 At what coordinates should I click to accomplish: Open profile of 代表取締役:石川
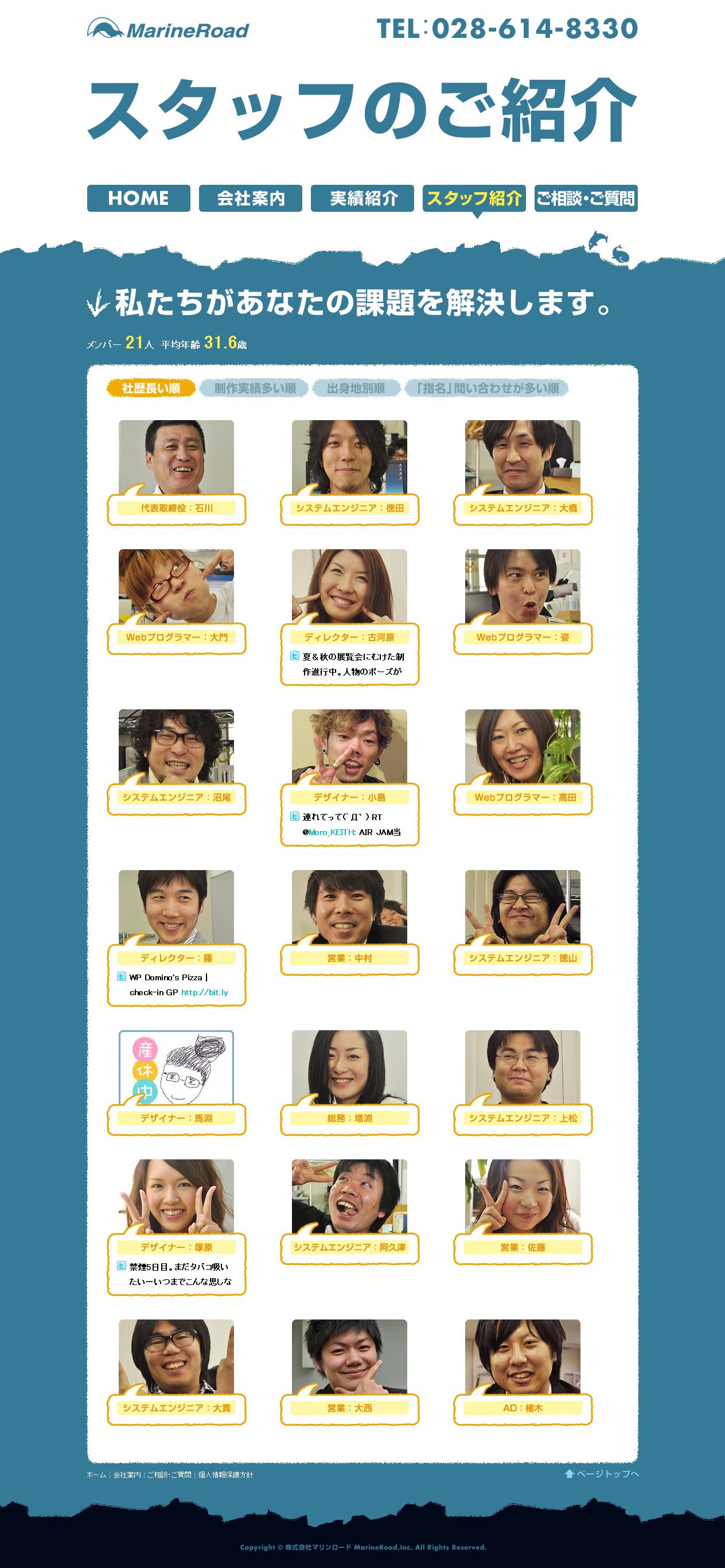click(176, 458)
